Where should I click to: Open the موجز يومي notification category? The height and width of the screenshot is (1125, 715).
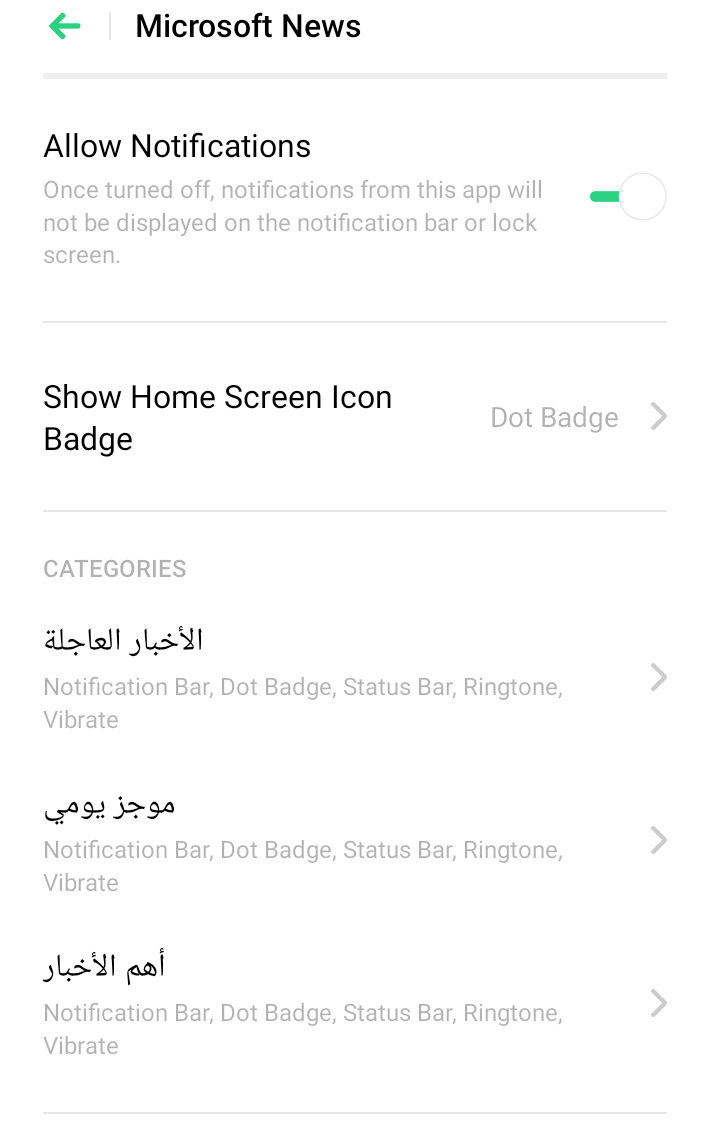point(355,841)
